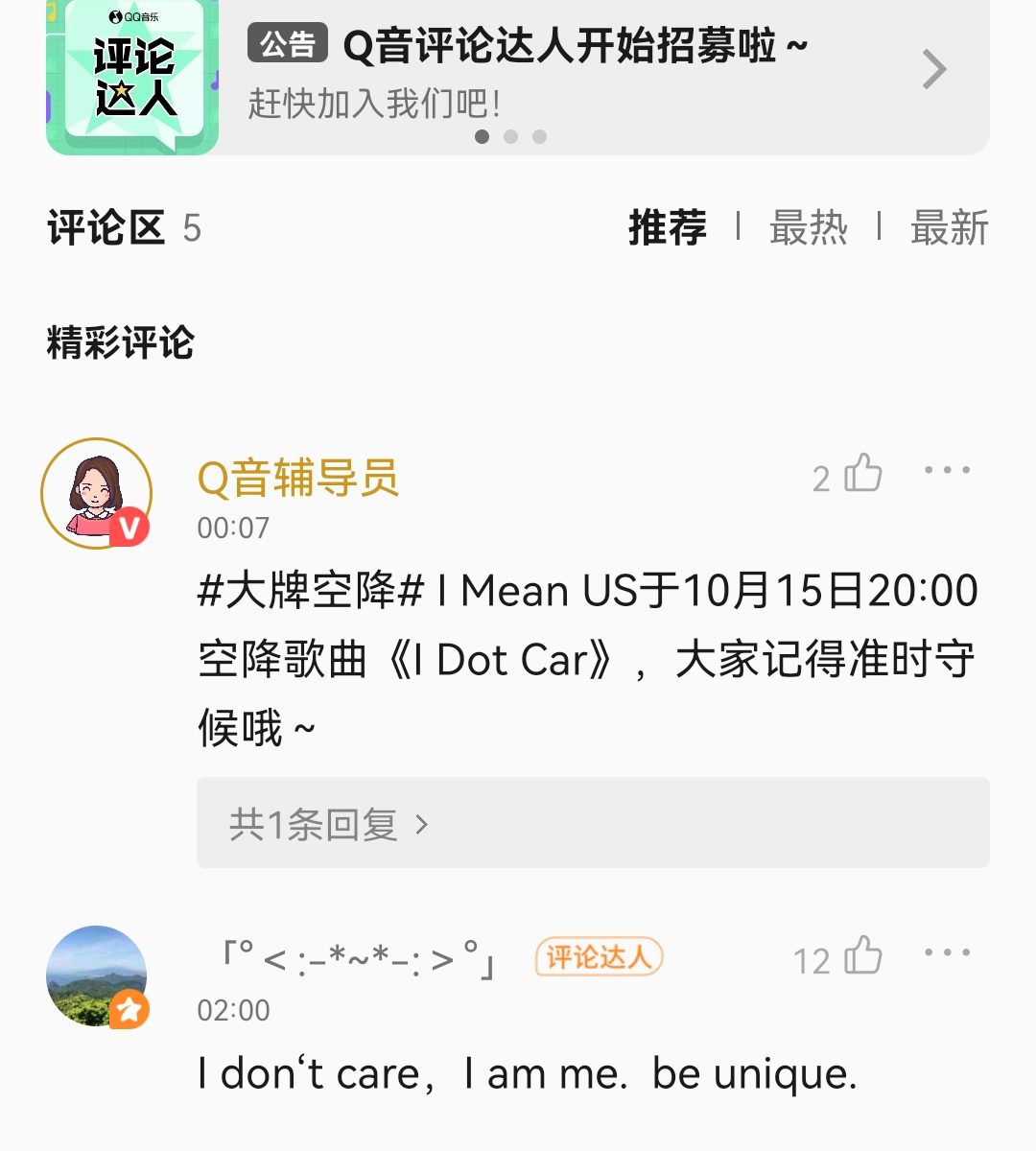The image size is (1036, 1151).
Task: View the mountain-avatar commenter's profile
Action: tap(96, 975)
